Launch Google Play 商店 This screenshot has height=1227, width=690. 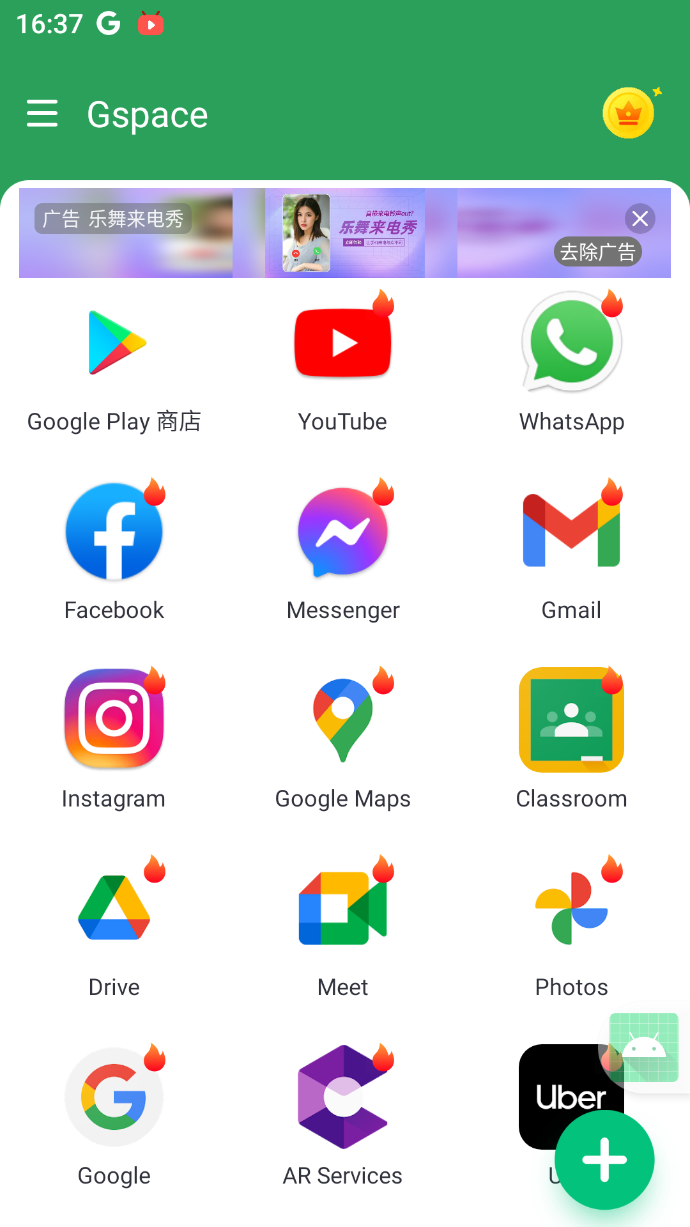114,343
